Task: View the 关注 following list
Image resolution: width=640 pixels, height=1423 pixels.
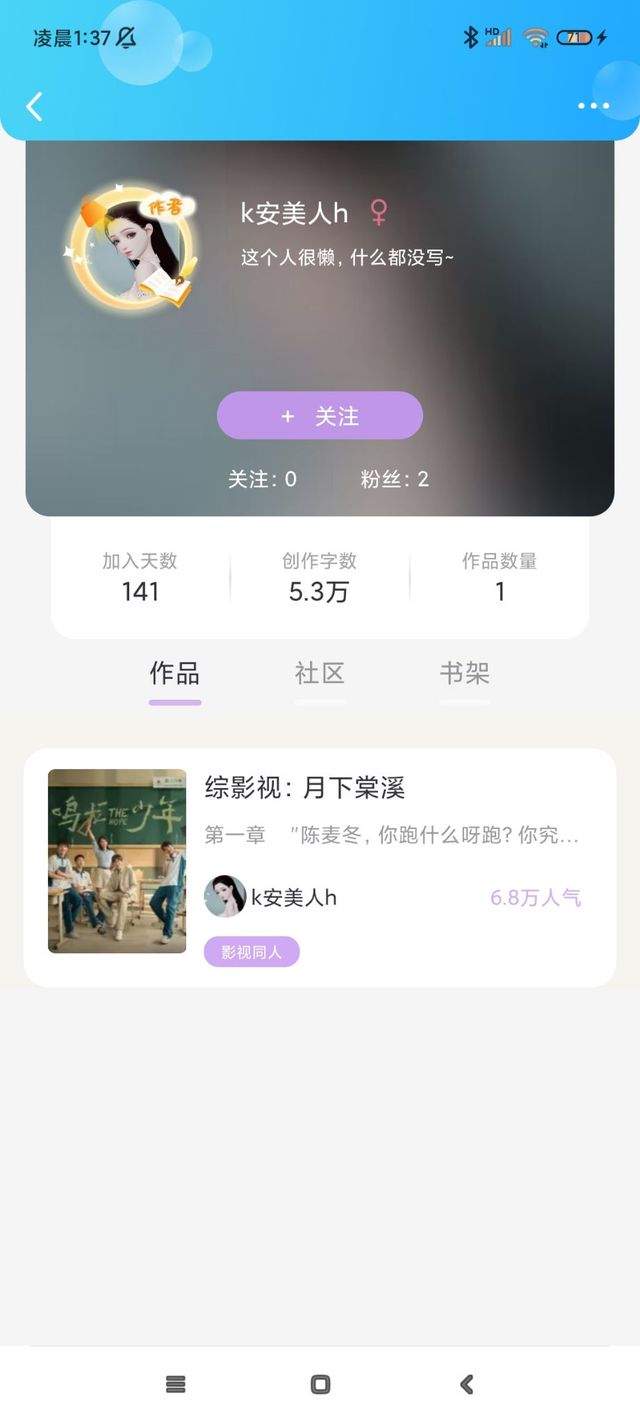Action: pos(262,479)
